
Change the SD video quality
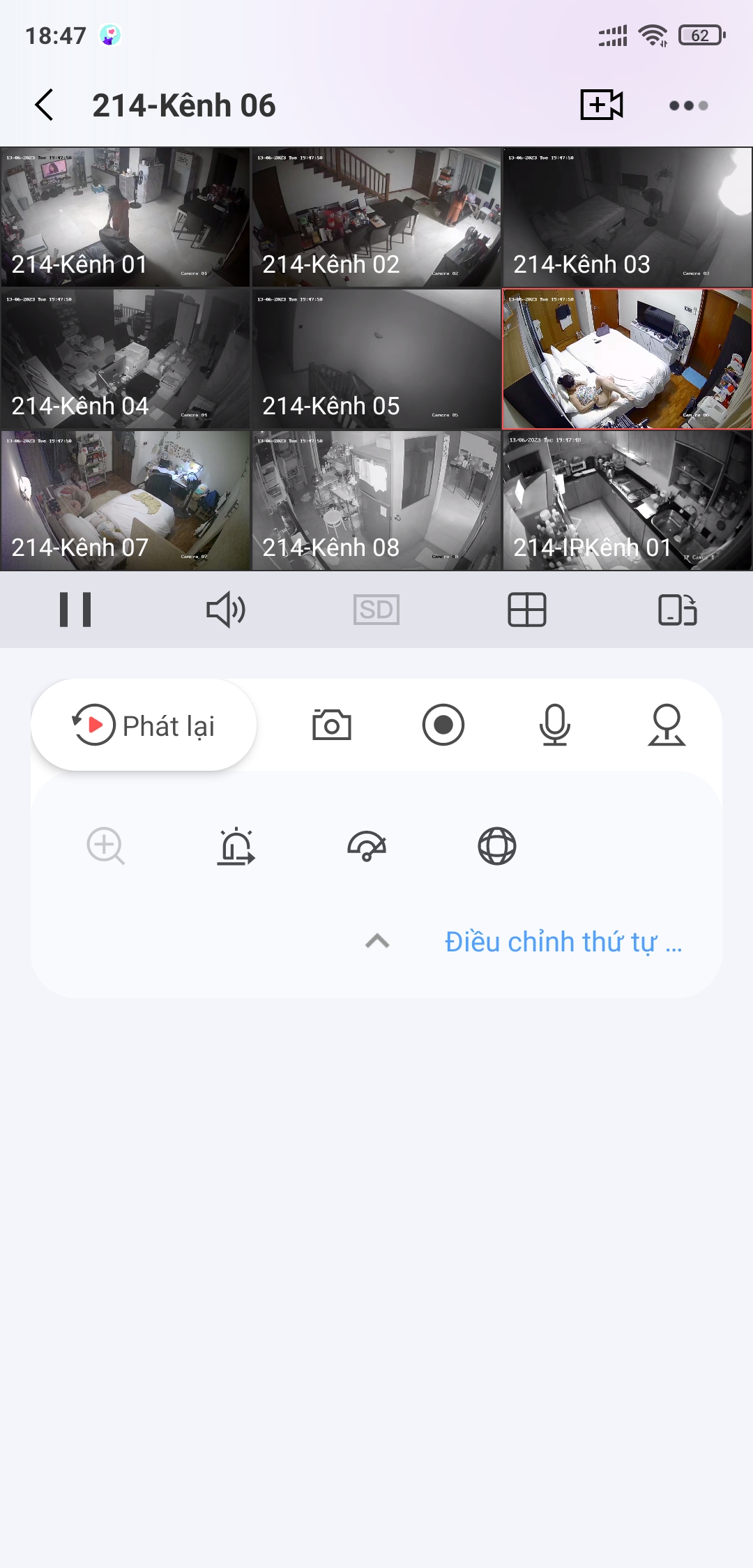pos(376,610)
